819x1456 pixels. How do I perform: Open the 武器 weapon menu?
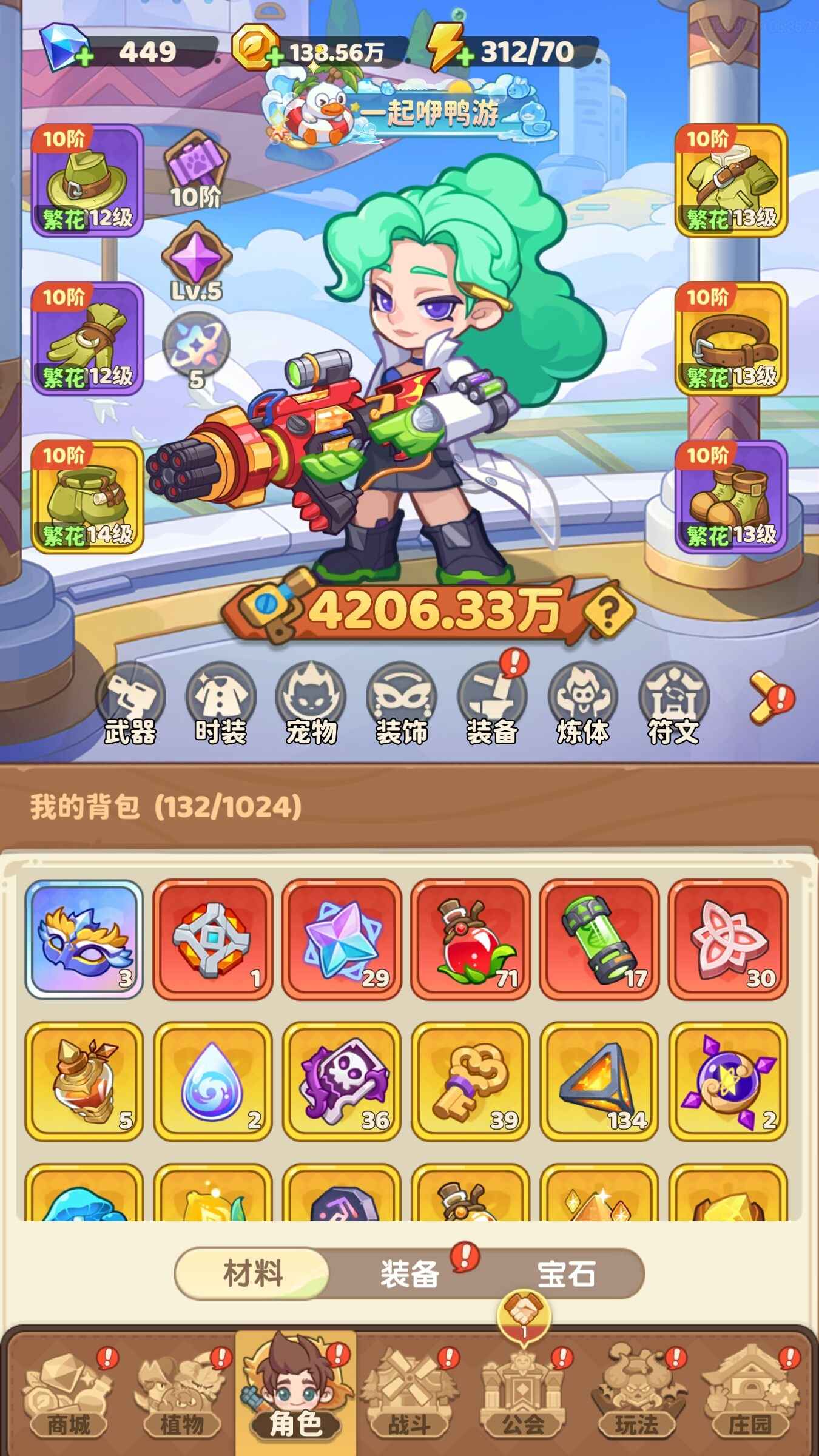pos(130,704)
